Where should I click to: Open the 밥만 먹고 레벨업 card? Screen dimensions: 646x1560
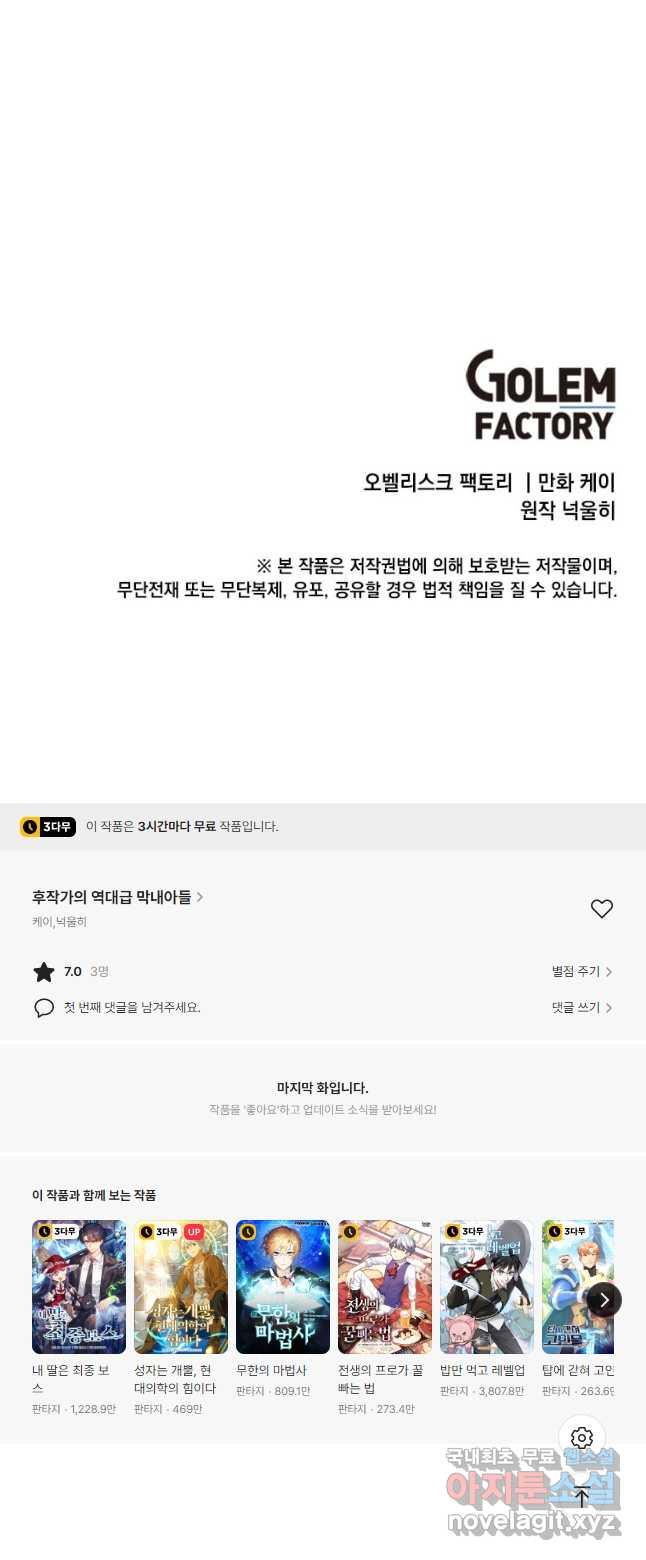pos(487,1286)
